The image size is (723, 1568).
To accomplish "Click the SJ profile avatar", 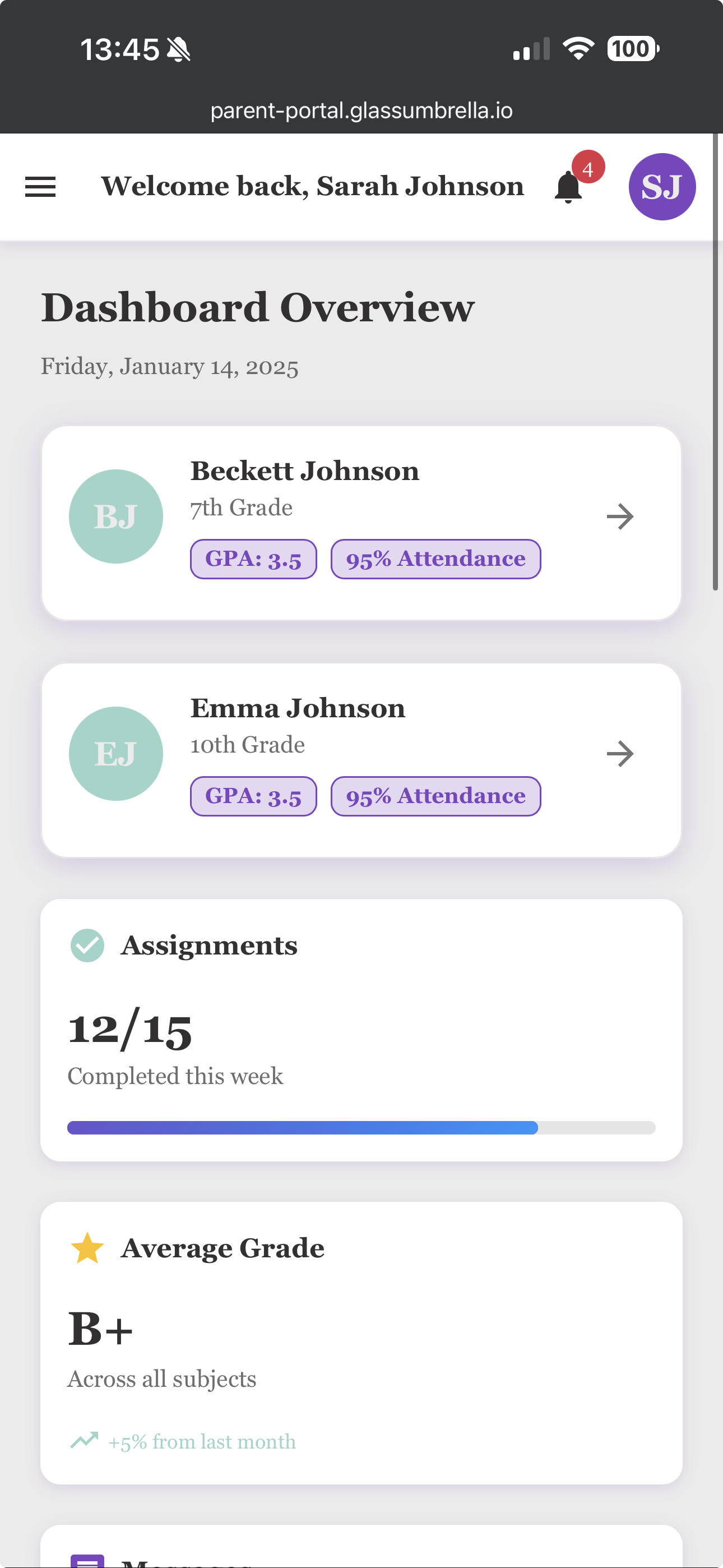I will 661,187.
